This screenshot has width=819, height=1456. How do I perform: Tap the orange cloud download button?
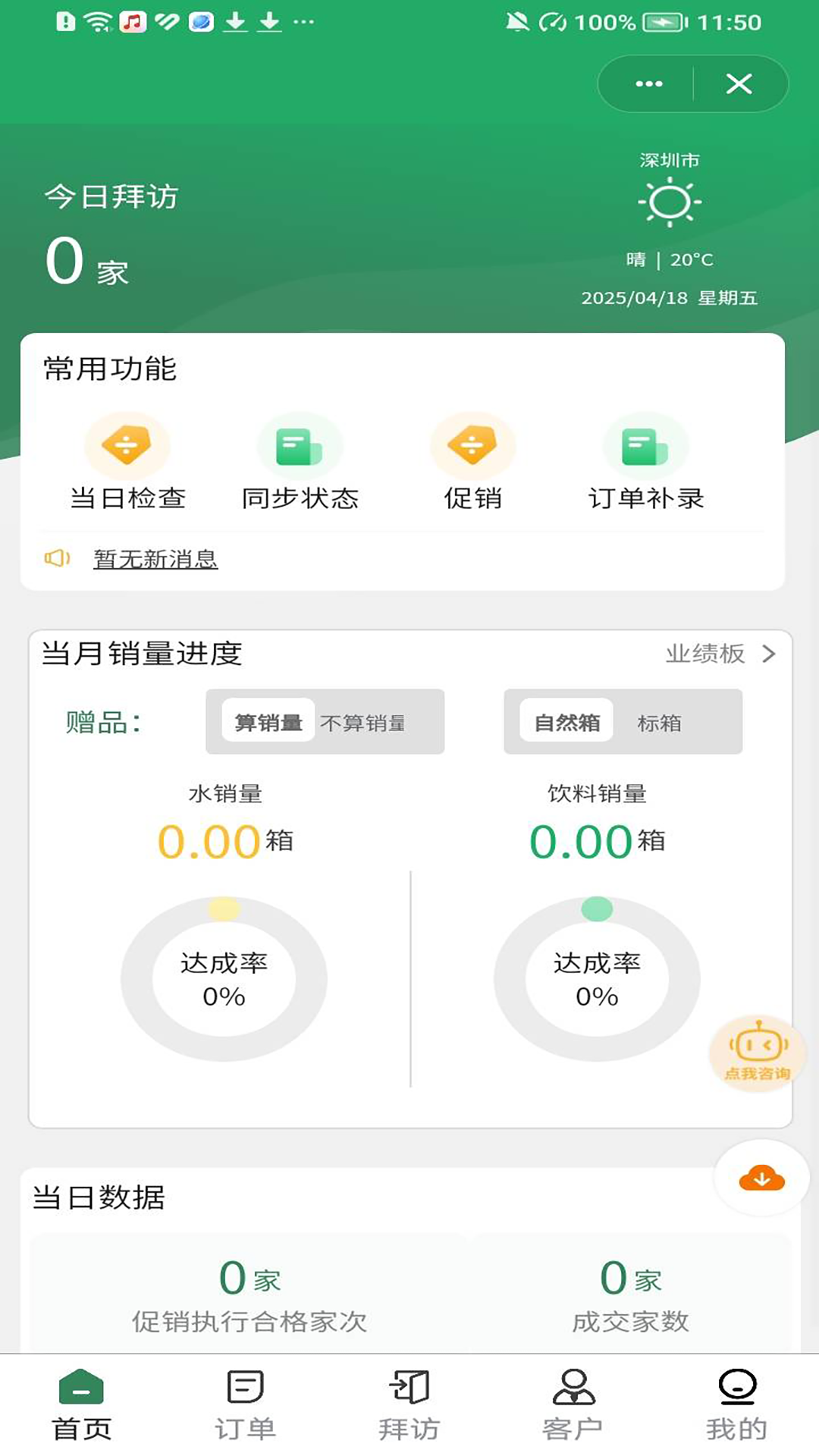coord(761,1178)
